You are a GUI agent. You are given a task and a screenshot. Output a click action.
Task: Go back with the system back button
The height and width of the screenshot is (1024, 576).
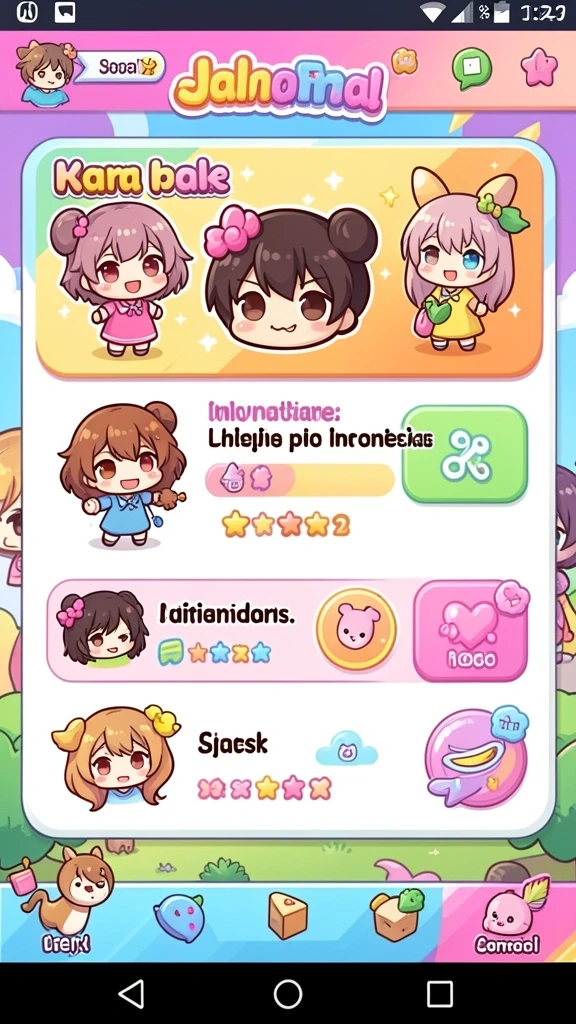click(x=132, y=994)
